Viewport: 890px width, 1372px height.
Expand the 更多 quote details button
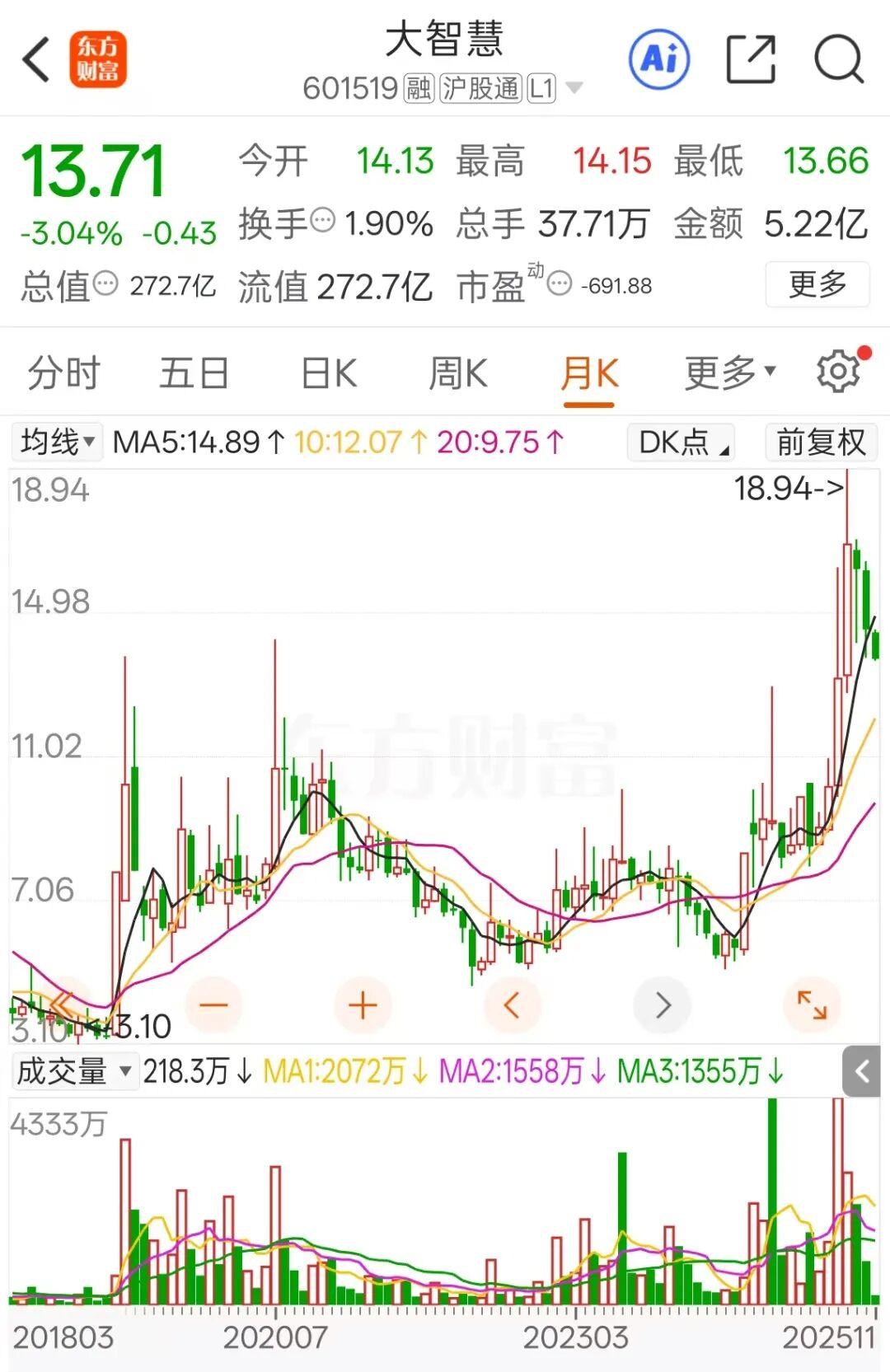(817, 284)
